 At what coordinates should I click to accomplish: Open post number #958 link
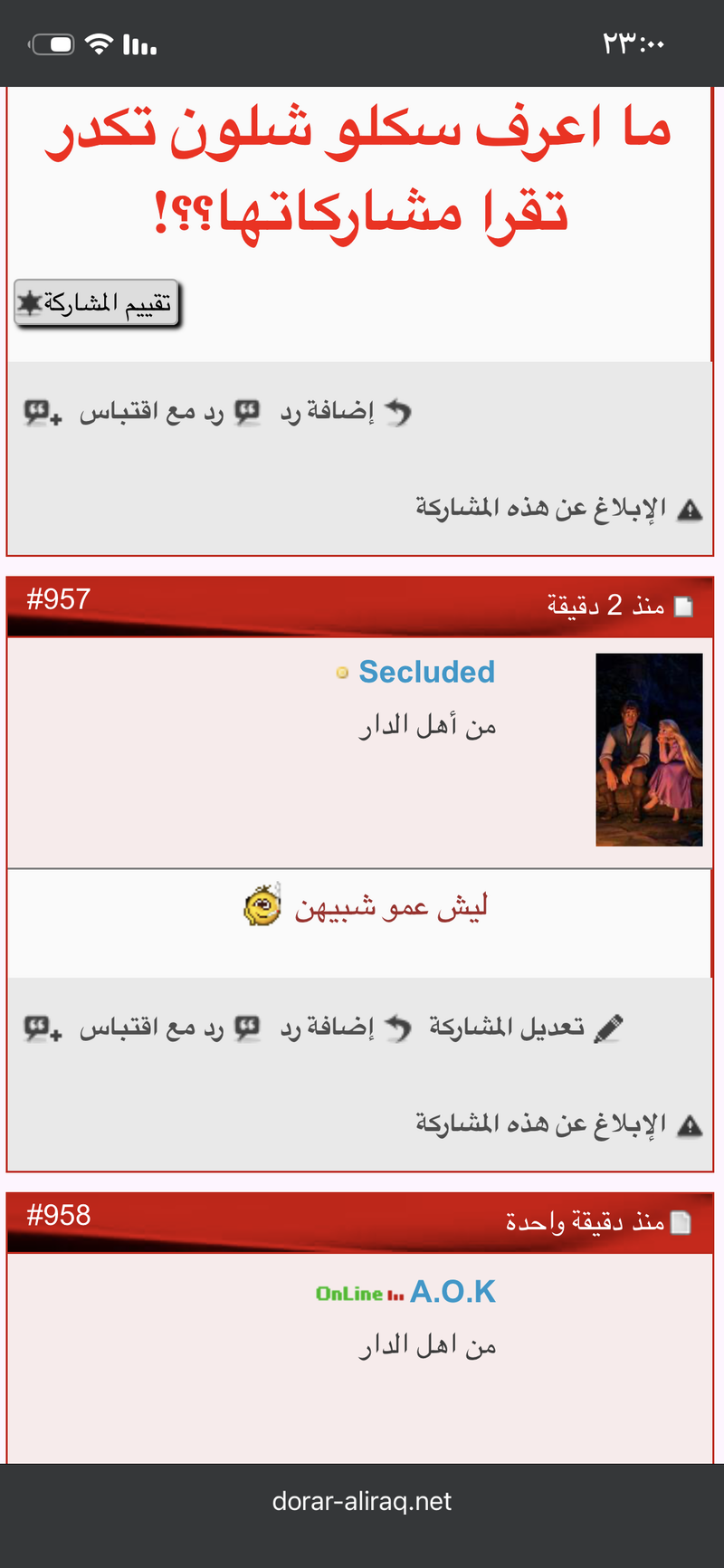point(59,1215)
